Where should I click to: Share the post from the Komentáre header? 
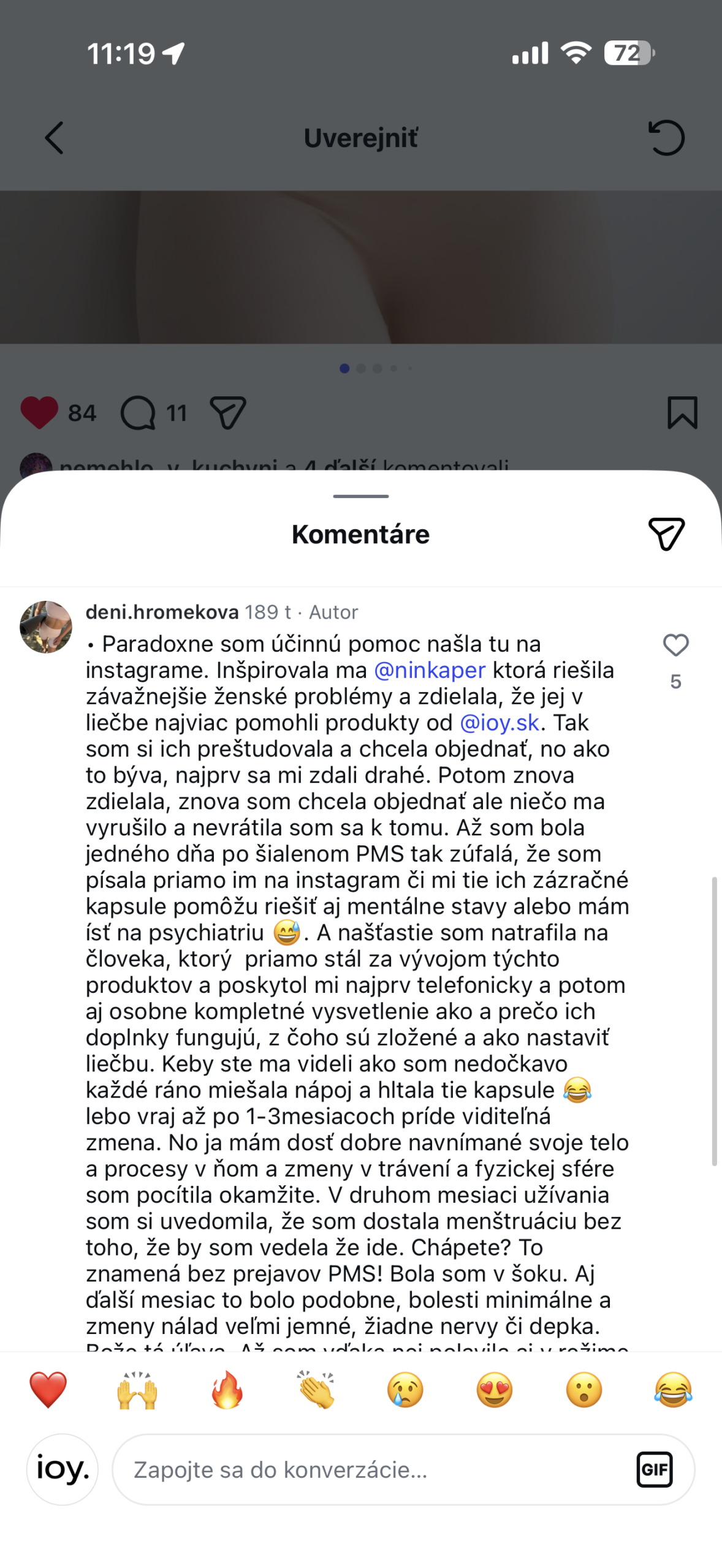coord(666,534)
